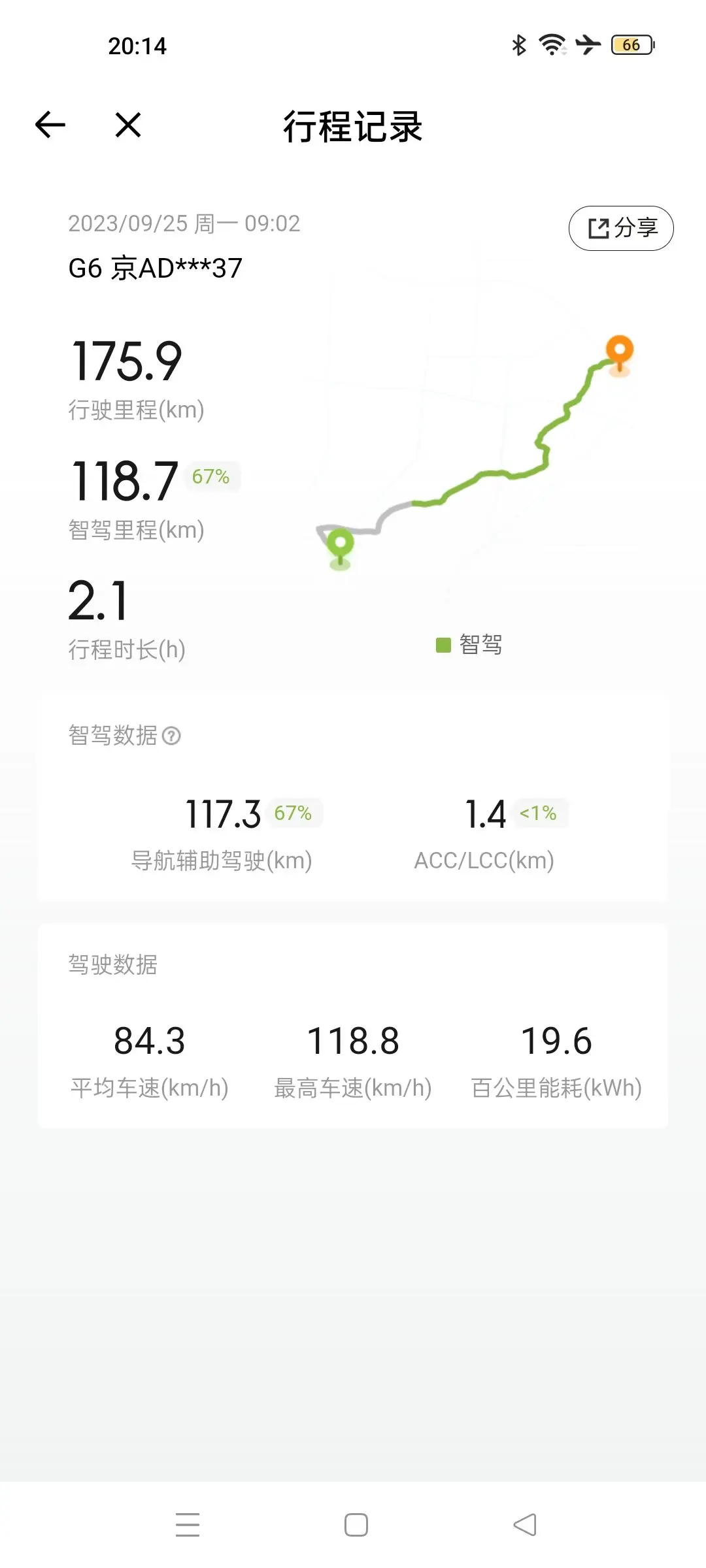Screen dimensions: 706x1568
Task: Share this trip via 分享 button
Action: click(x=621, y=228)
